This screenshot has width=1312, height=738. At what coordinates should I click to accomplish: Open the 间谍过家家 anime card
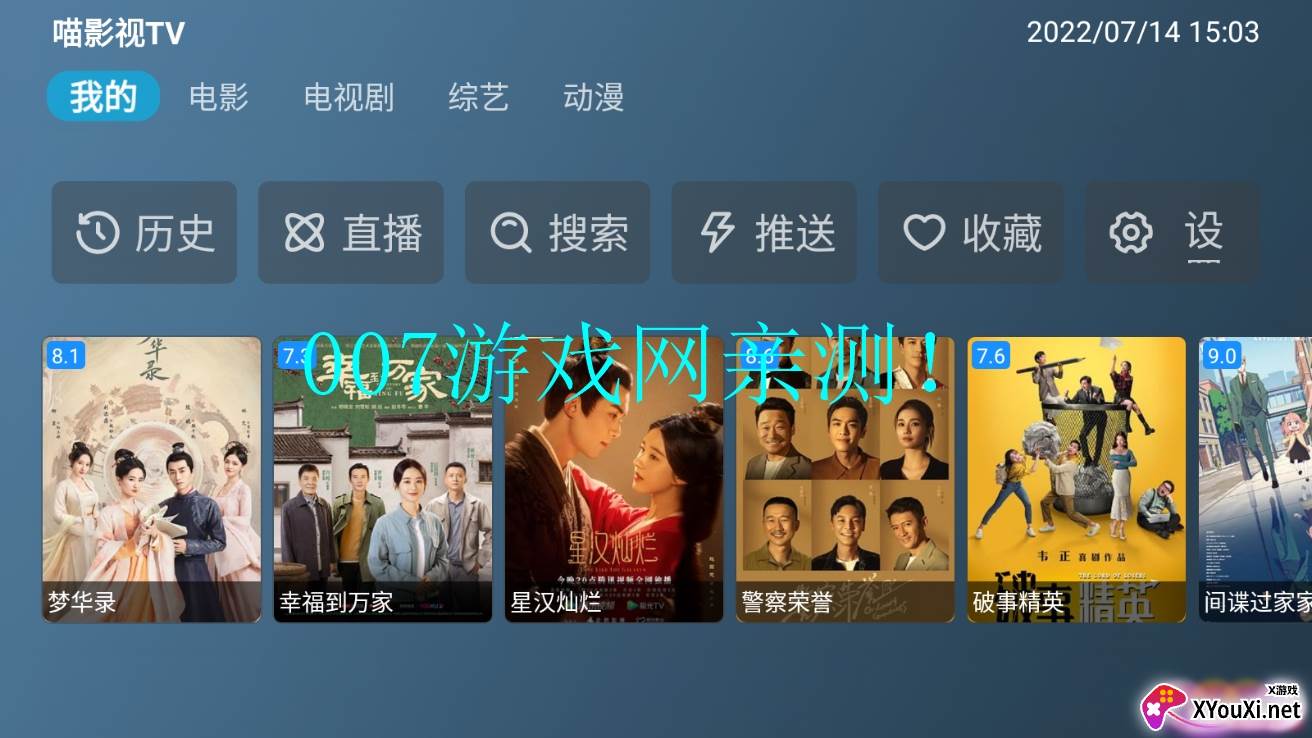[x=1256, y=479]
